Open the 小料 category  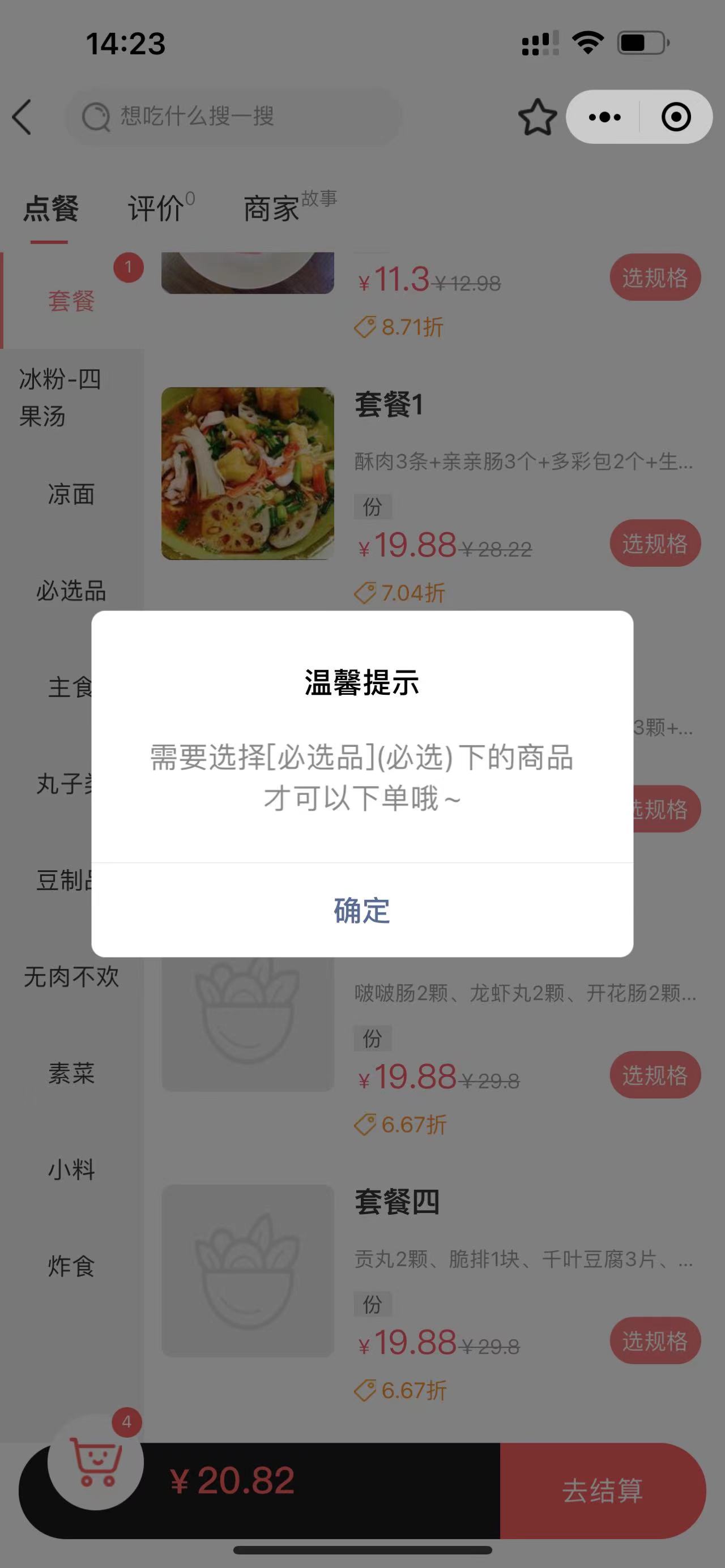71,1169
